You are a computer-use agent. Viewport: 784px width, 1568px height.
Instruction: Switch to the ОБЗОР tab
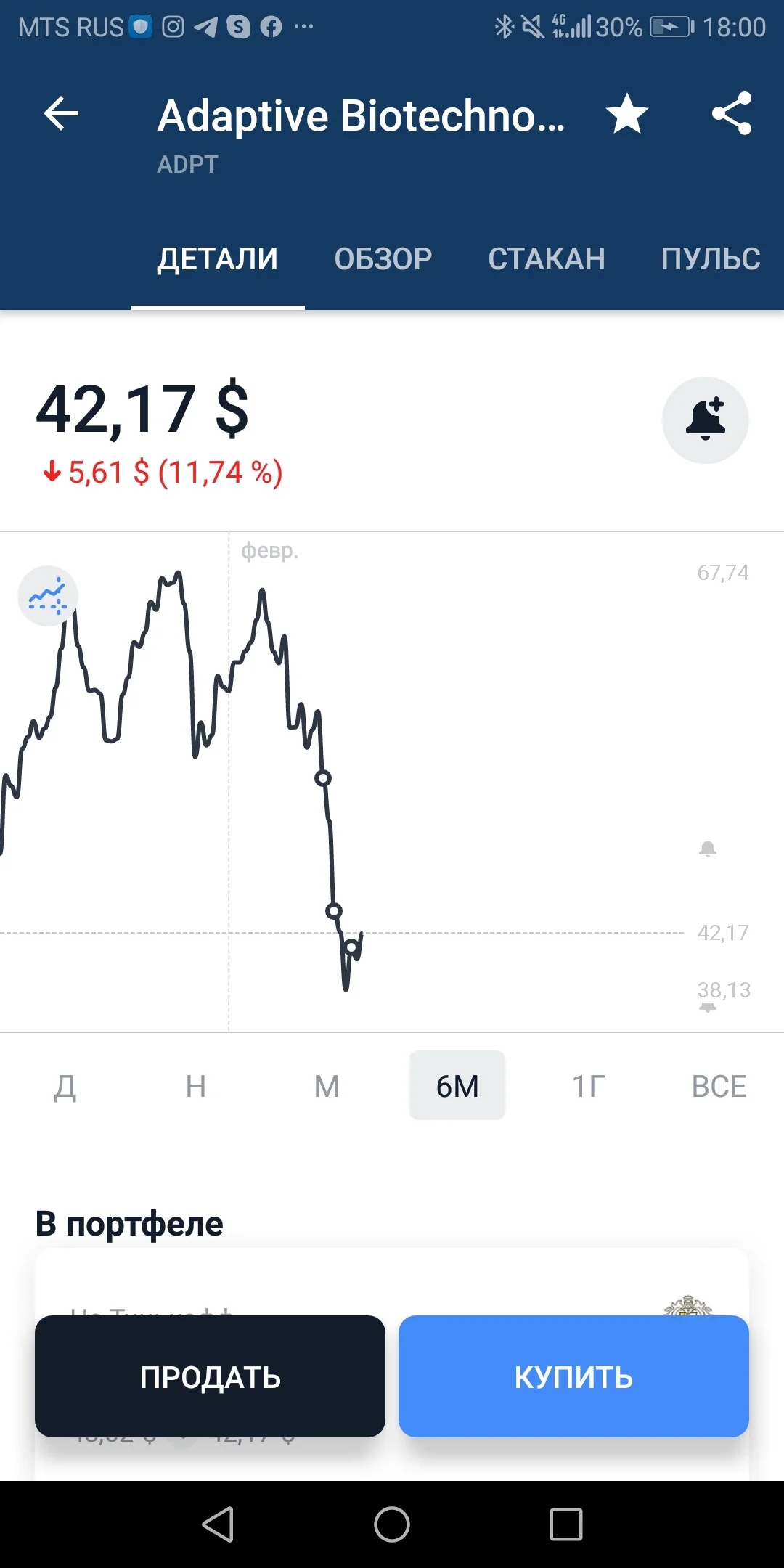tap(383, 259)
